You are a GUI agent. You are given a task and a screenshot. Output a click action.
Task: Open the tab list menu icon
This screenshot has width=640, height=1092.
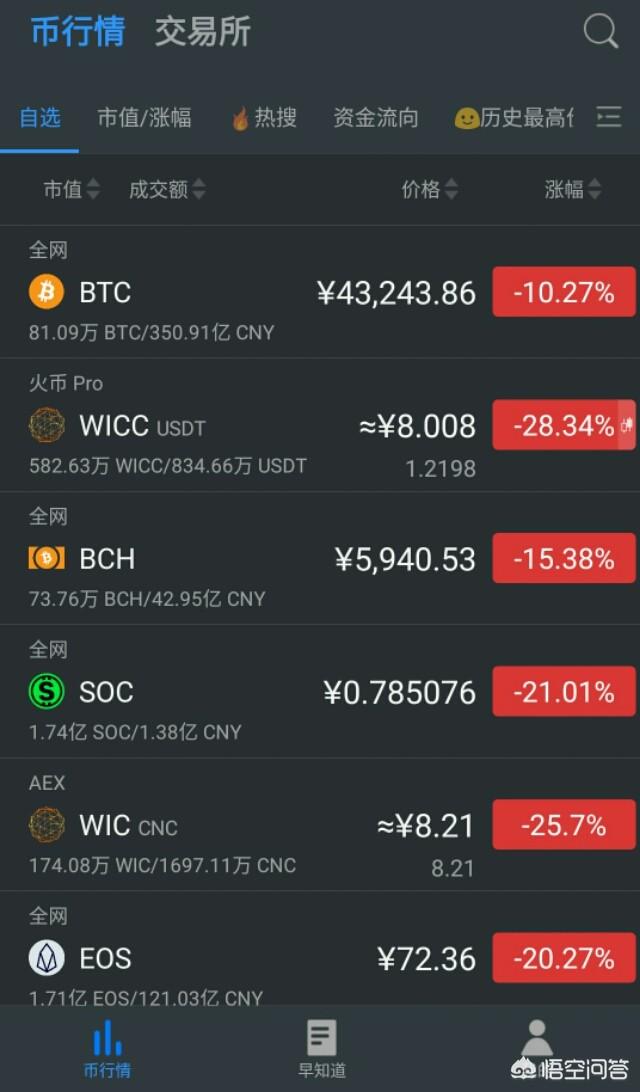click(x=609, y=118)
